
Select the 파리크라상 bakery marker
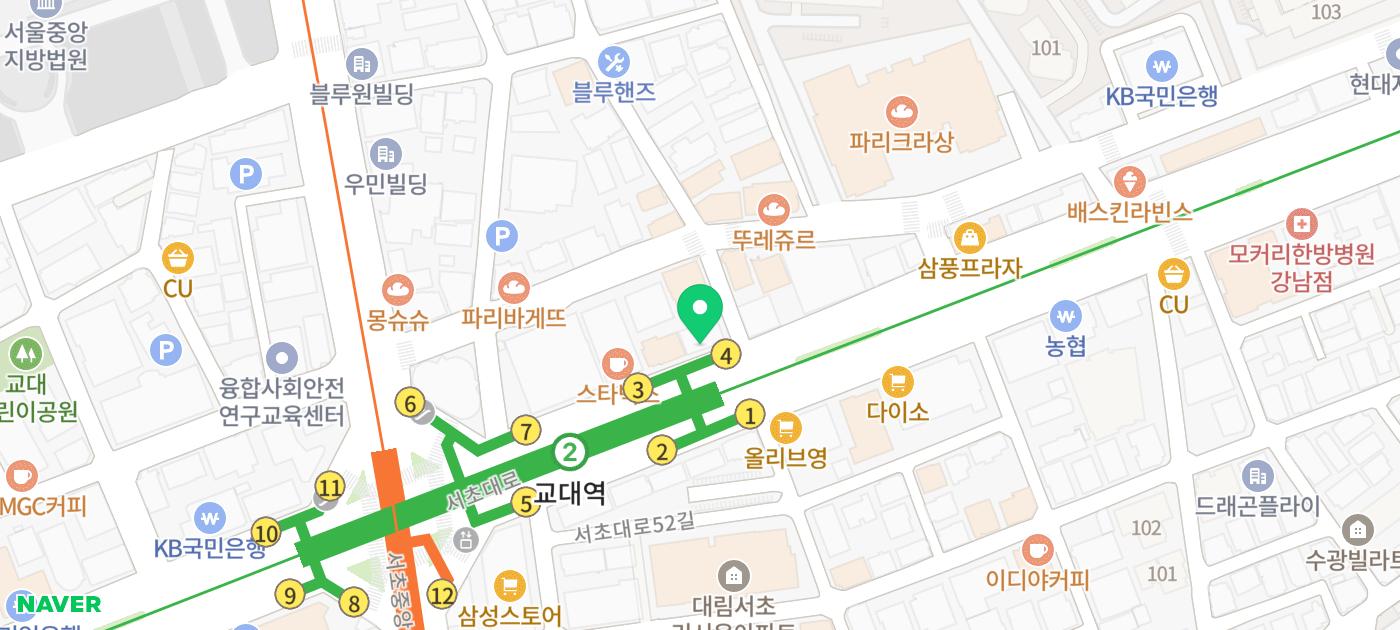click(x=901, y=111)
